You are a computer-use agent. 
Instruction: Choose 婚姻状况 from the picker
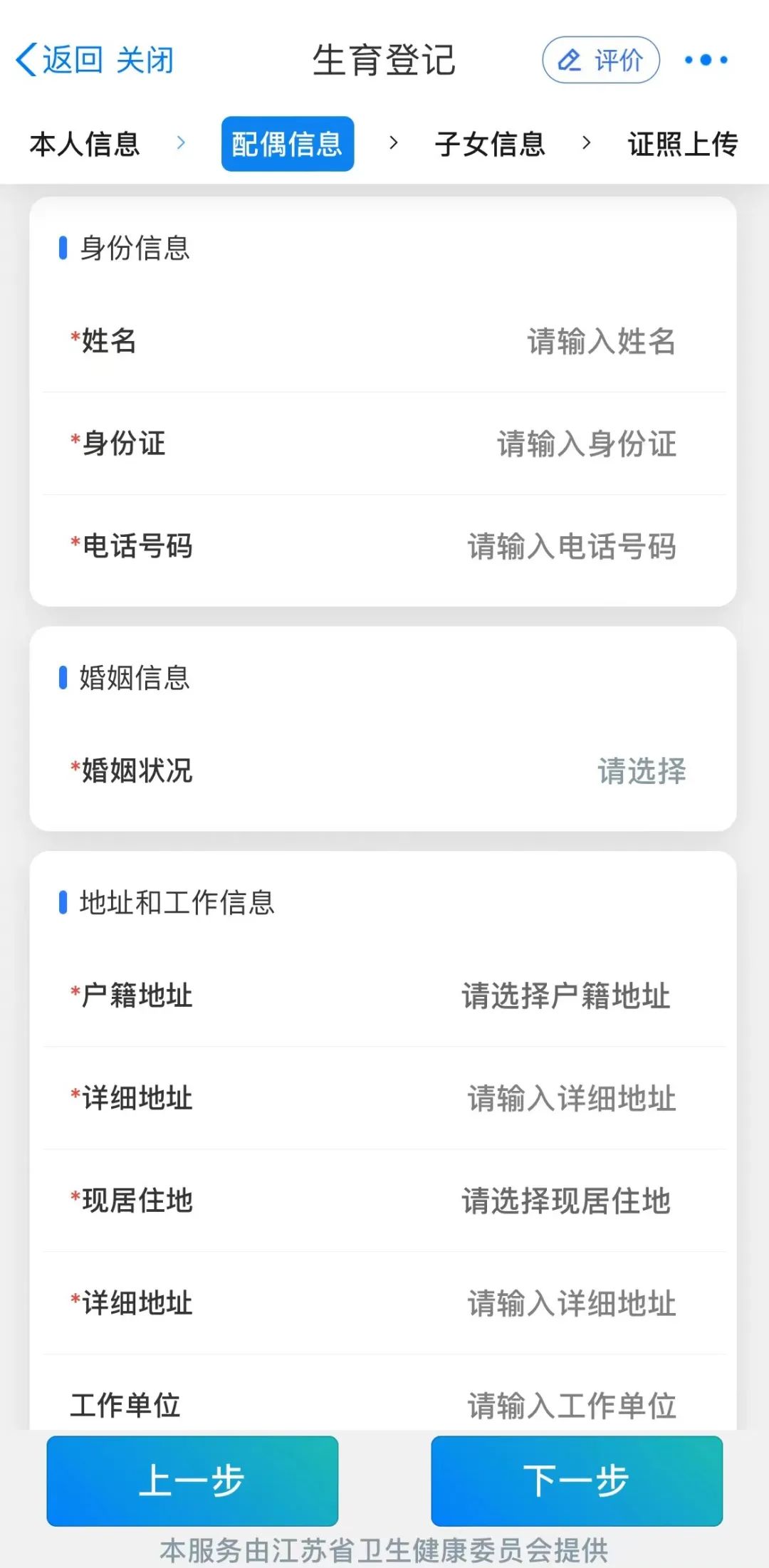pyautogui.click(x=641, y=770)
